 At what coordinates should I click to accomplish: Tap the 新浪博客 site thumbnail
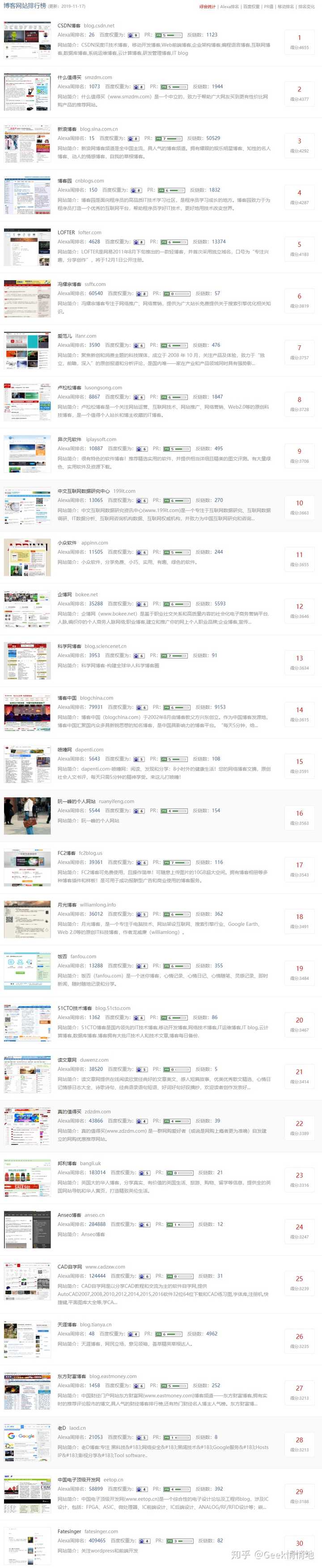27,143
